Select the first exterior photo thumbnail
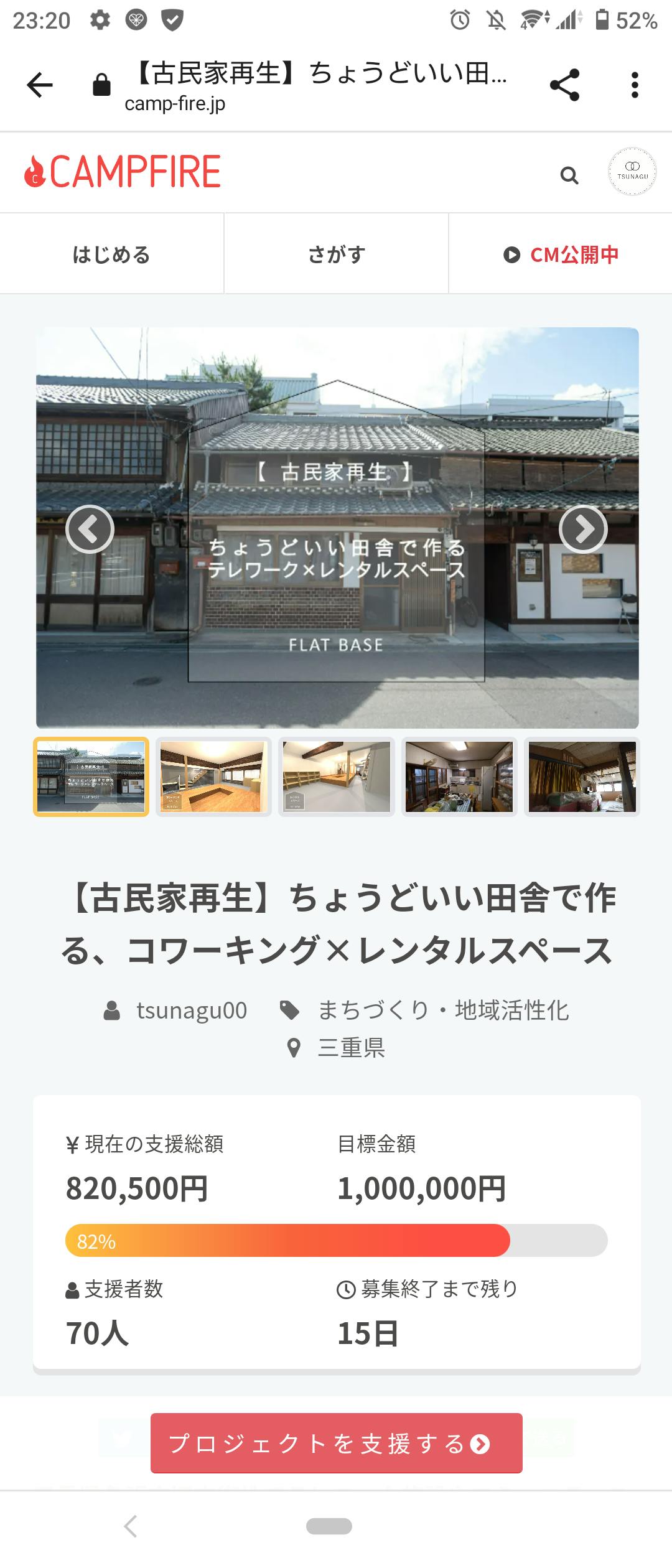This screenshot has width=672, height=1568. (91, 777)
